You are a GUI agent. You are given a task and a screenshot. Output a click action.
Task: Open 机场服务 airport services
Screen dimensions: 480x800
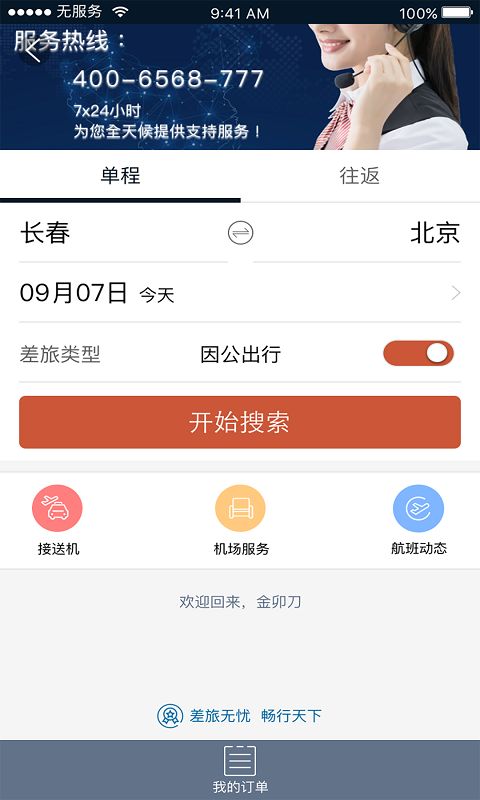pyautogui.click(x=240, y=520)
